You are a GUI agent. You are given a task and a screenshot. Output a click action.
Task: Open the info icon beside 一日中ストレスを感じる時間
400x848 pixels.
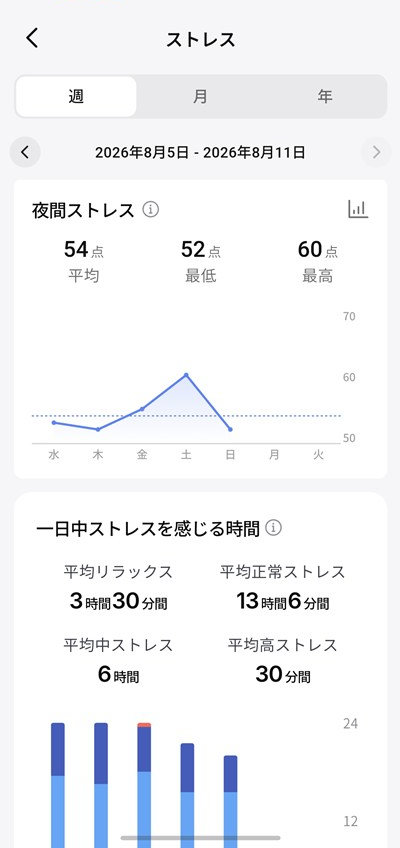tap(274, 528)
